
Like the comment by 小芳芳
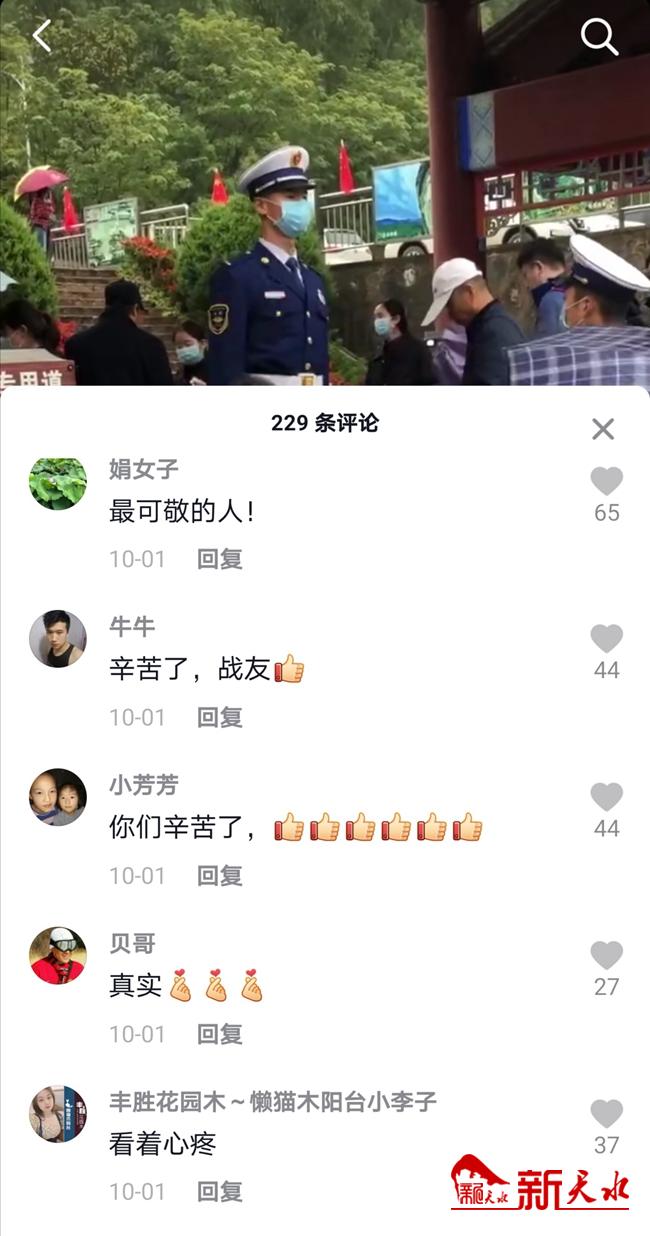click(606, 797)
